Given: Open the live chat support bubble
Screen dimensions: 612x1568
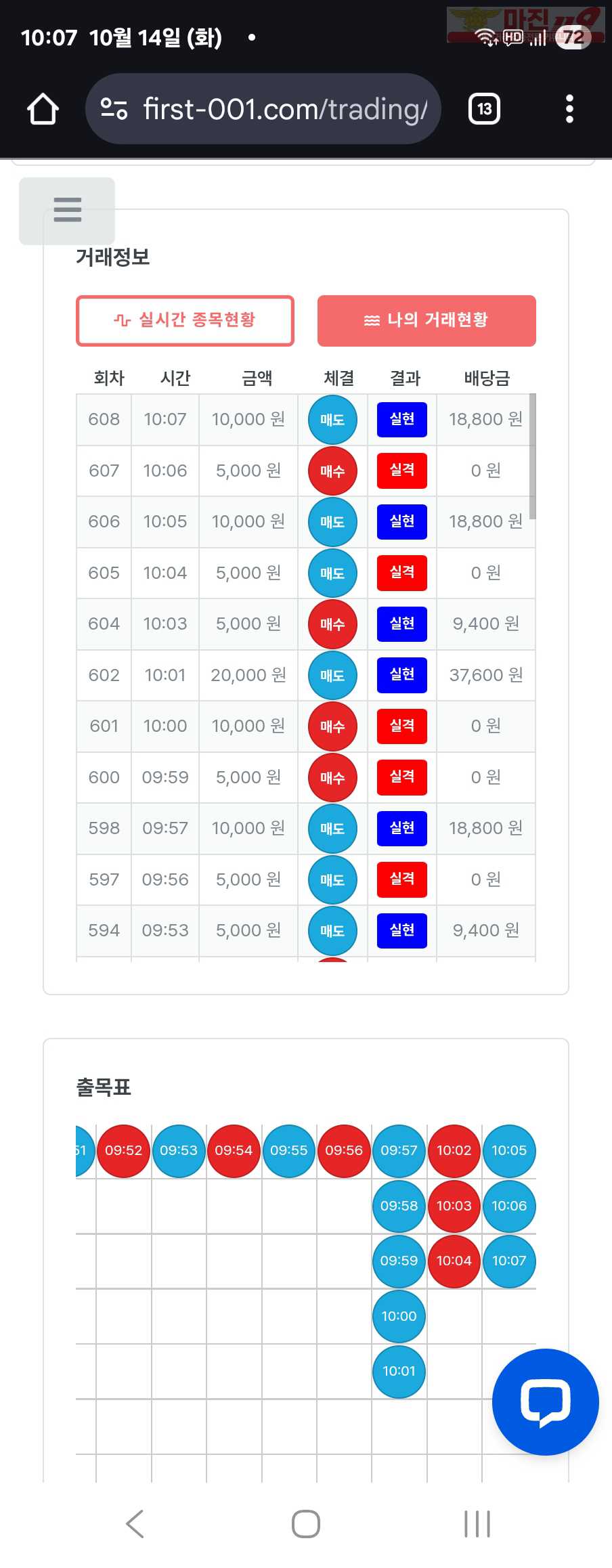Looking at the screenshot, I should (545, 1401).
